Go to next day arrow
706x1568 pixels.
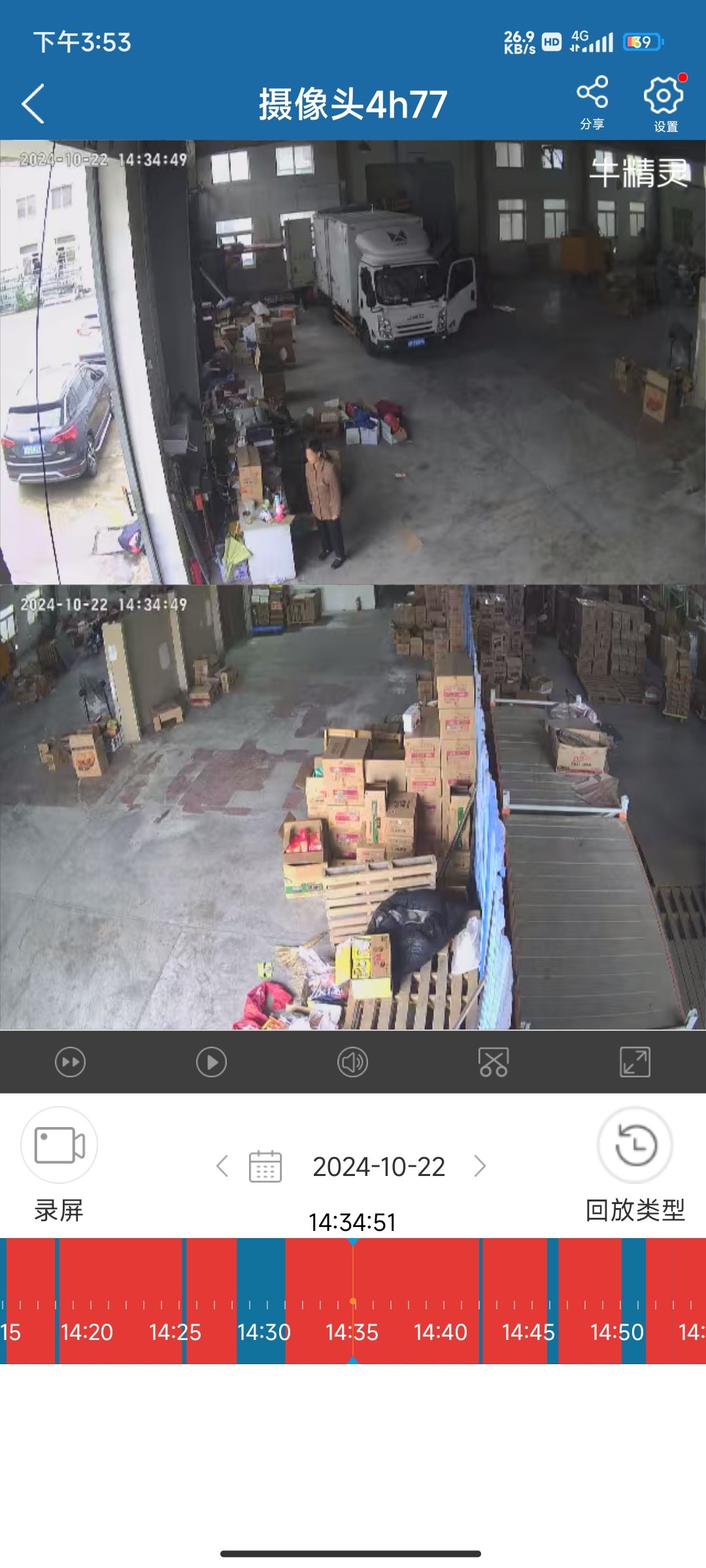coord(480,1166)
